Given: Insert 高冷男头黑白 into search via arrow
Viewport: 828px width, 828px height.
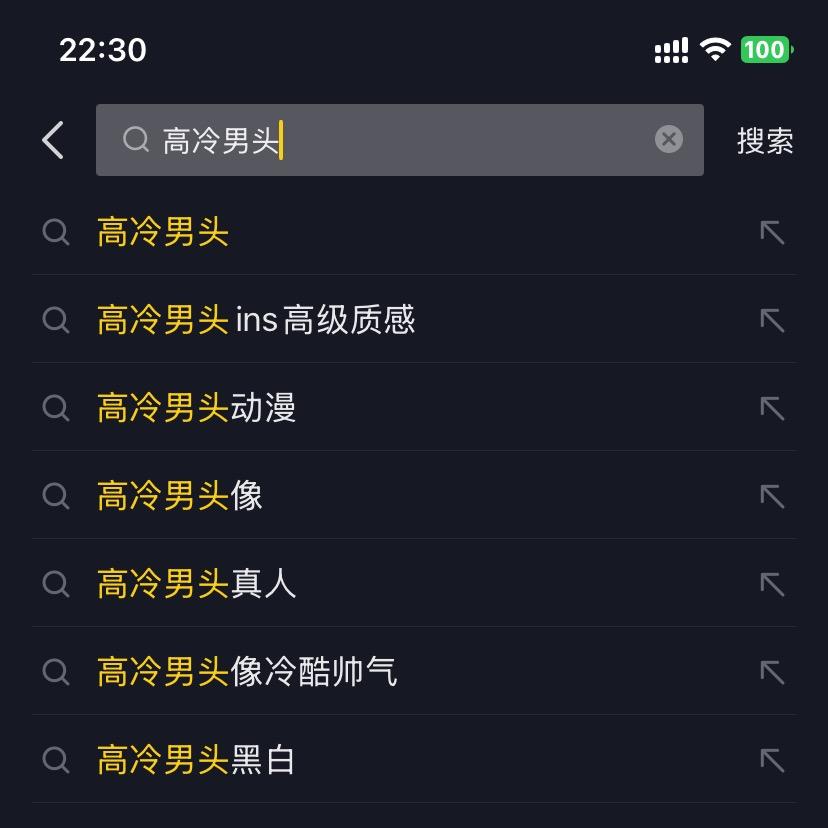Looking at the screenshot, I should (772, 760).
